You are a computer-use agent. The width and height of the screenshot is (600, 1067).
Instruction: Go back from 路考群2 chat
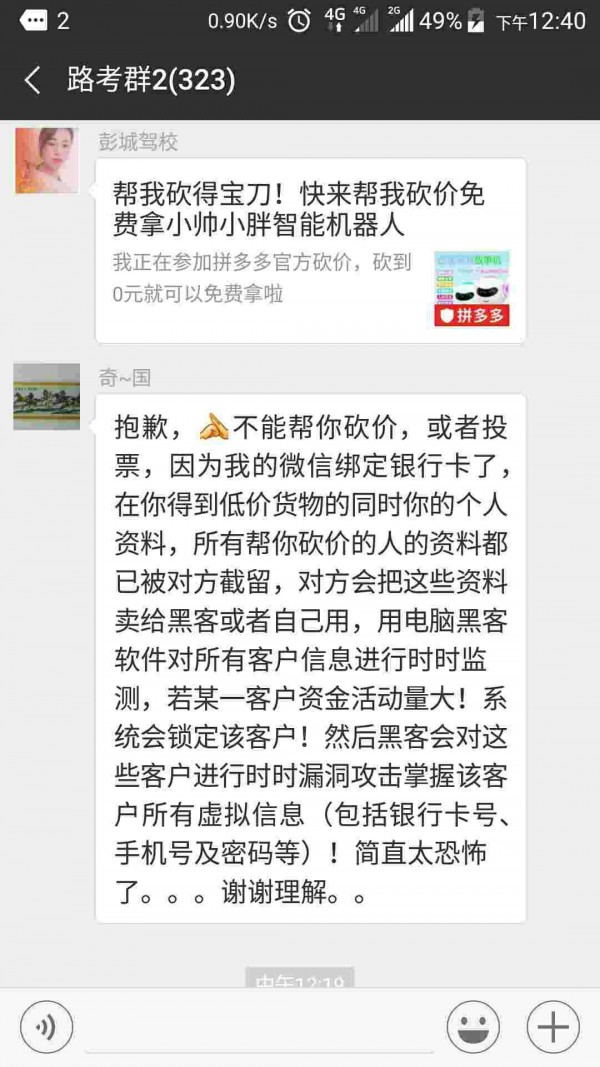point(33,81)
